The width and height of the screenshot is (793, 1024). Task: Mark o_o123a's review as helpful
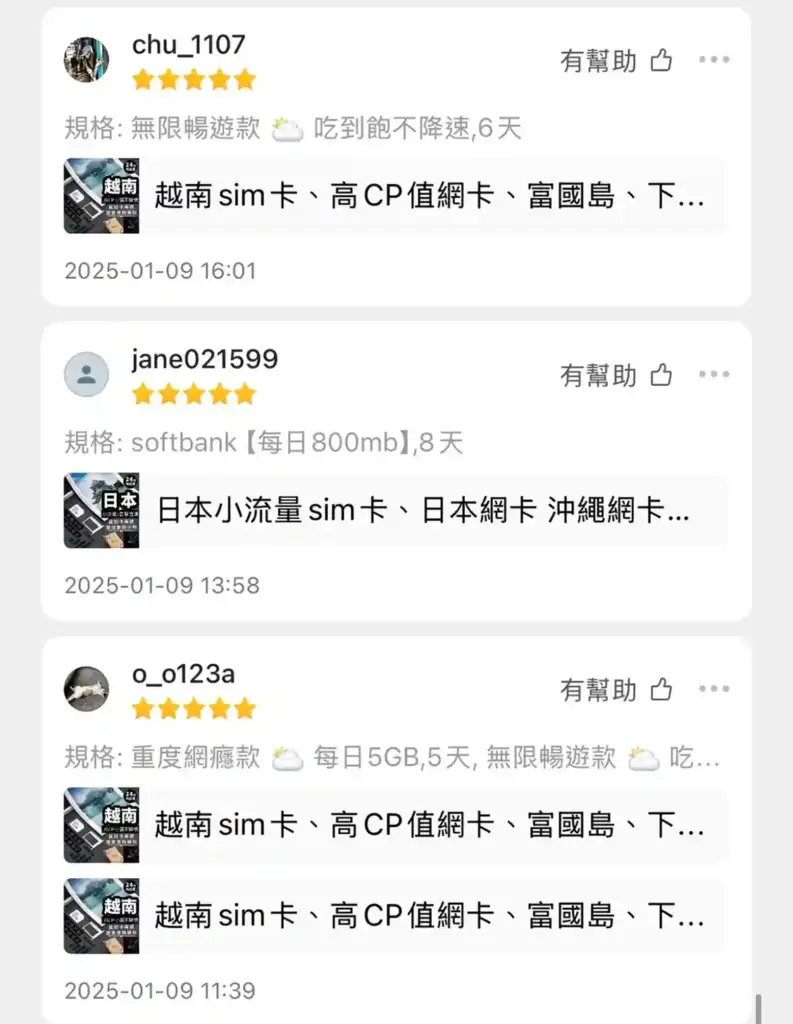(x=597, y=688)
